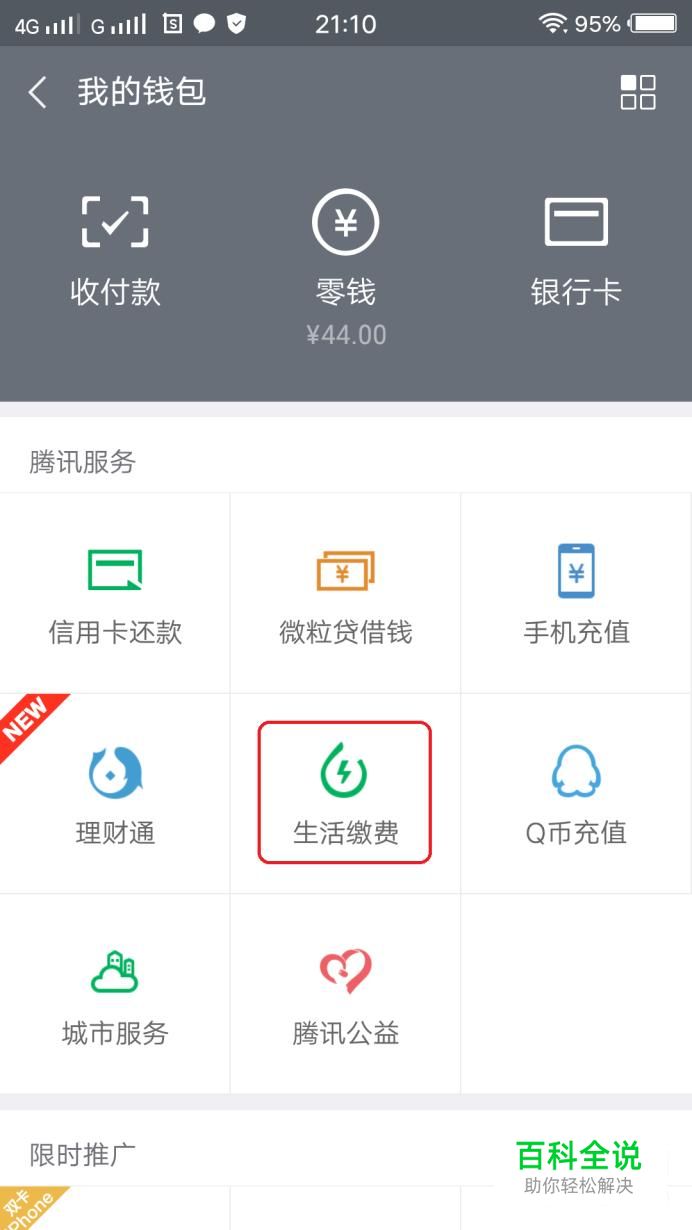Launch 城市服务

(115, 994)
